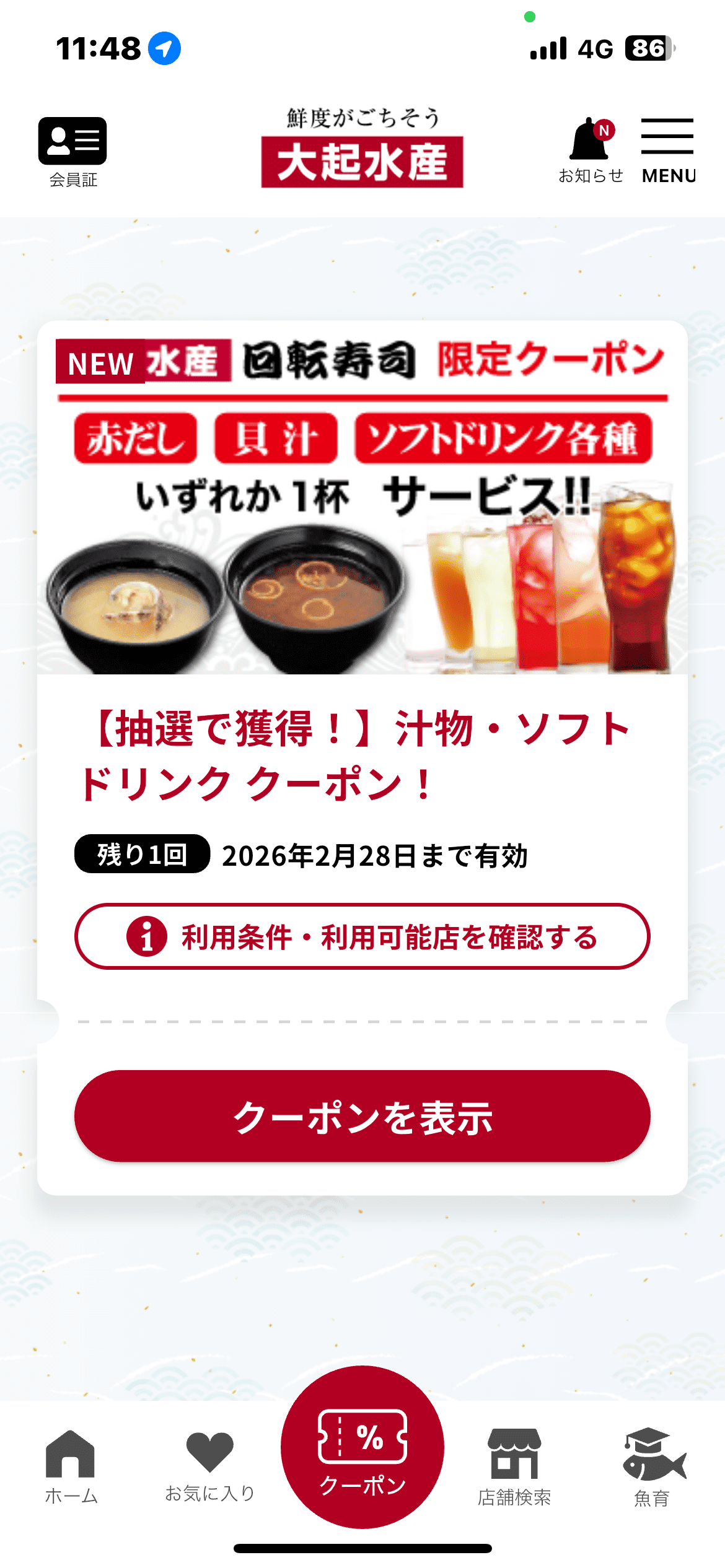
Task: Select the クーポン tab
Action: tap(362, 1448)
